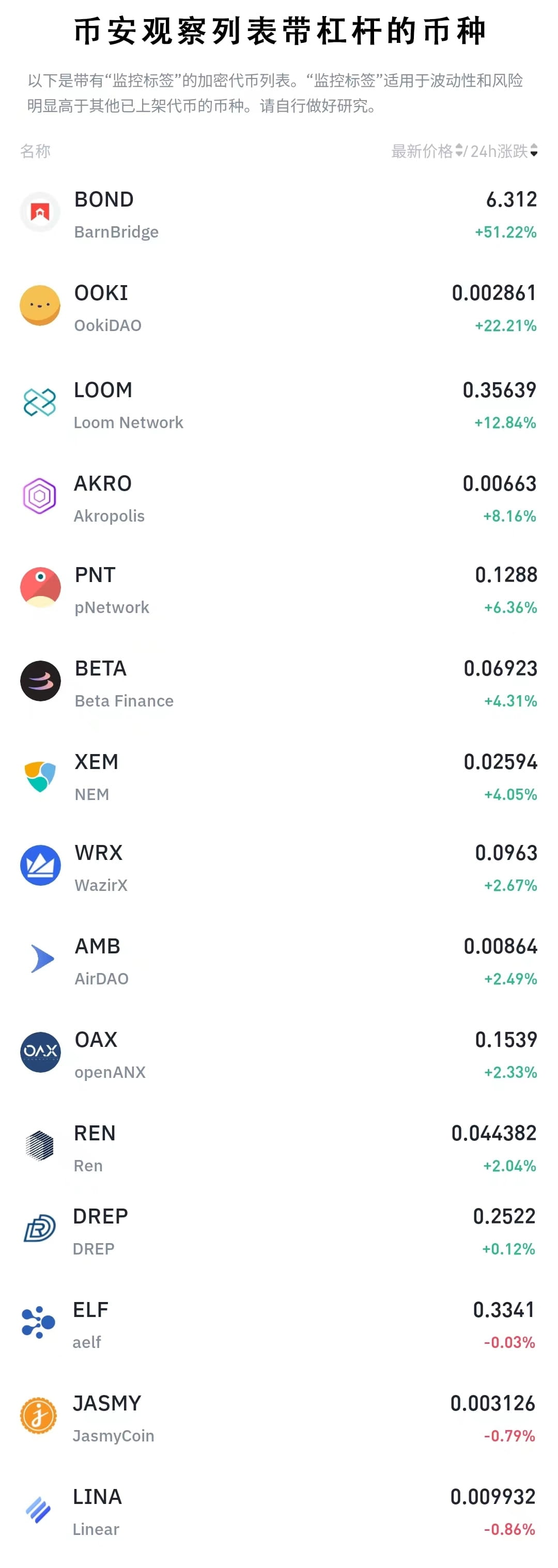Select the OokiDAO smiley face icon
Viewport: 558px width, 1568px height.
click(x=40, y=305)
